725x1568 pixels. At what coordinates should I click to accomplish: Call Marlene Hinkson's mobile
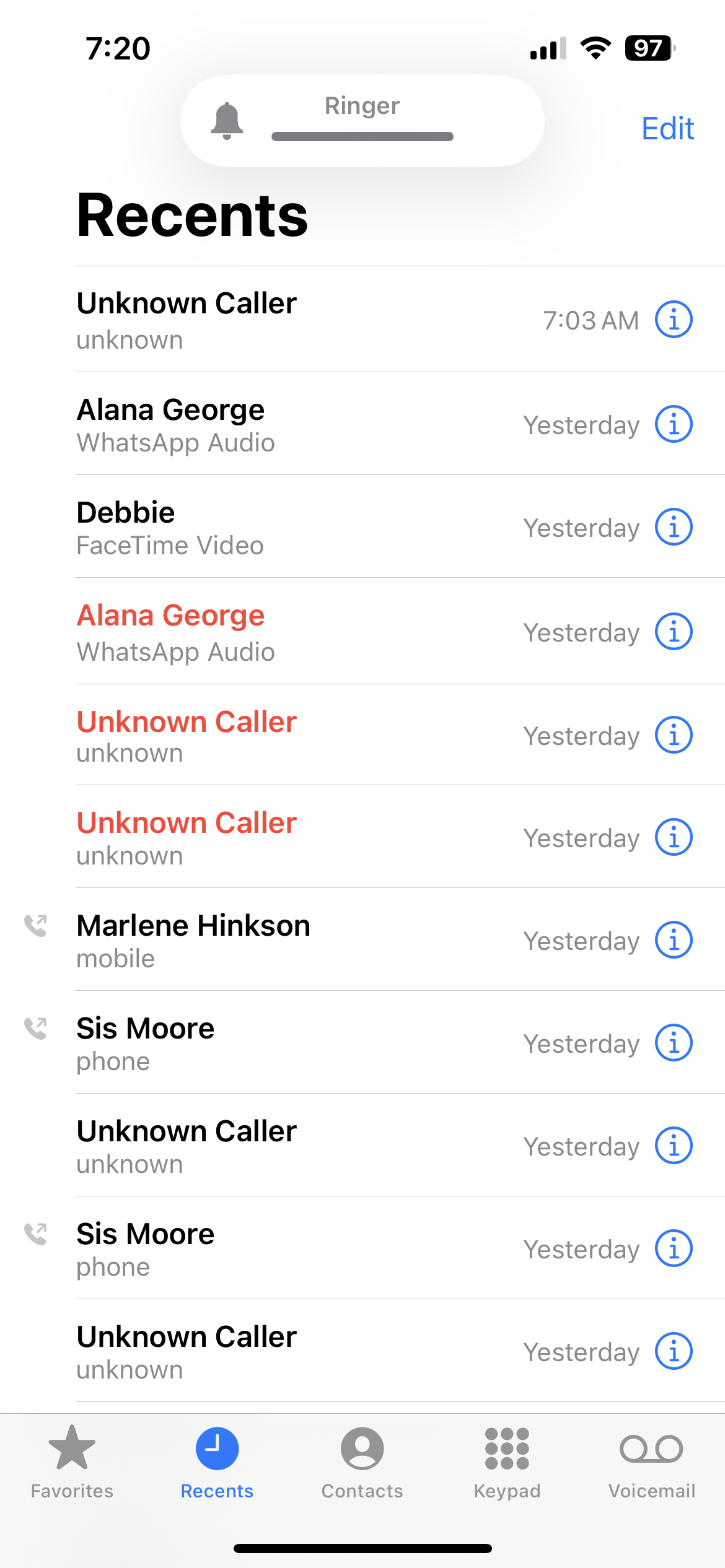(x=248, y=940)
